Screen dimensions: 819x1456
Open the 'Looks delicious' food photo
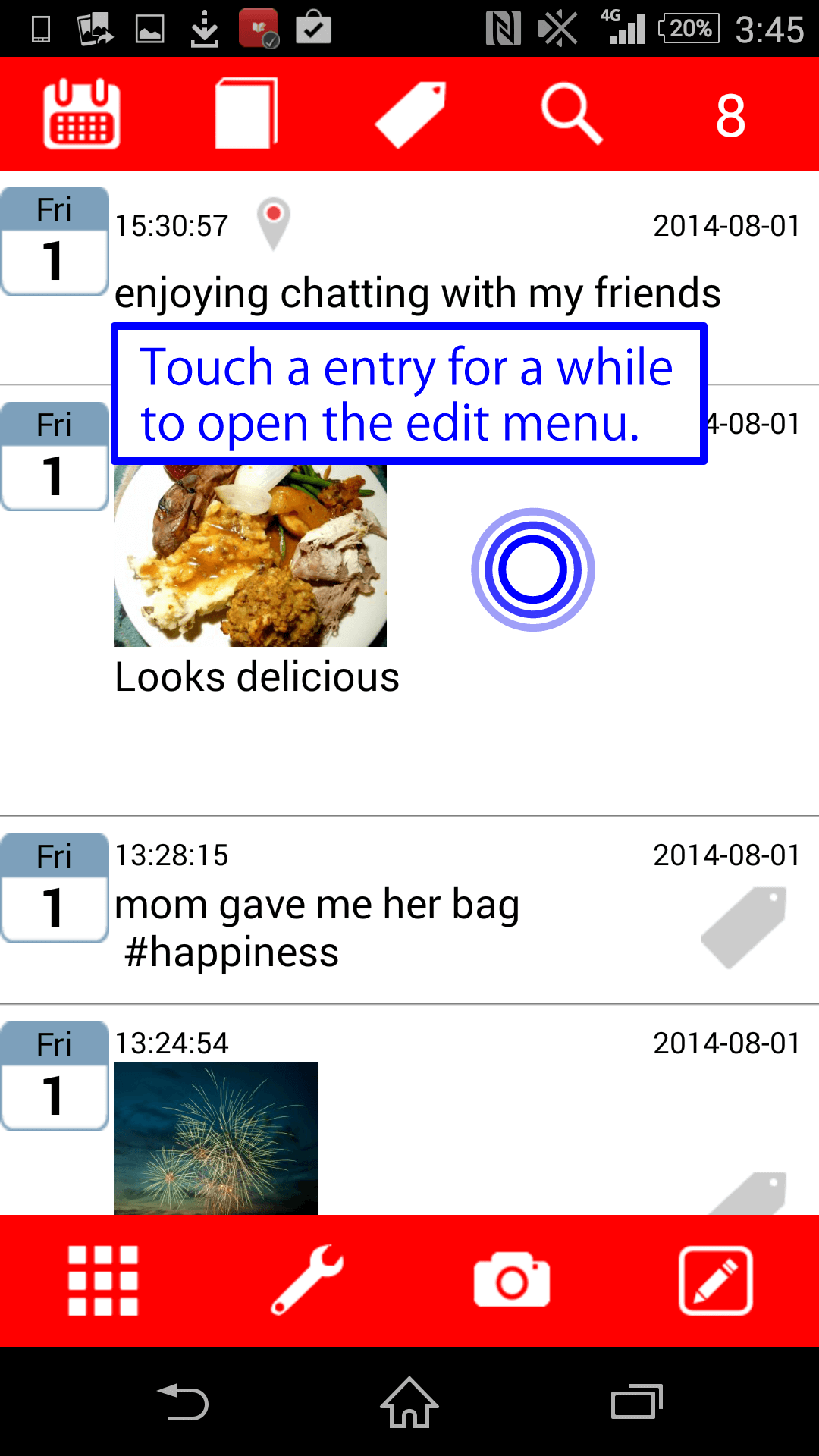250,556
